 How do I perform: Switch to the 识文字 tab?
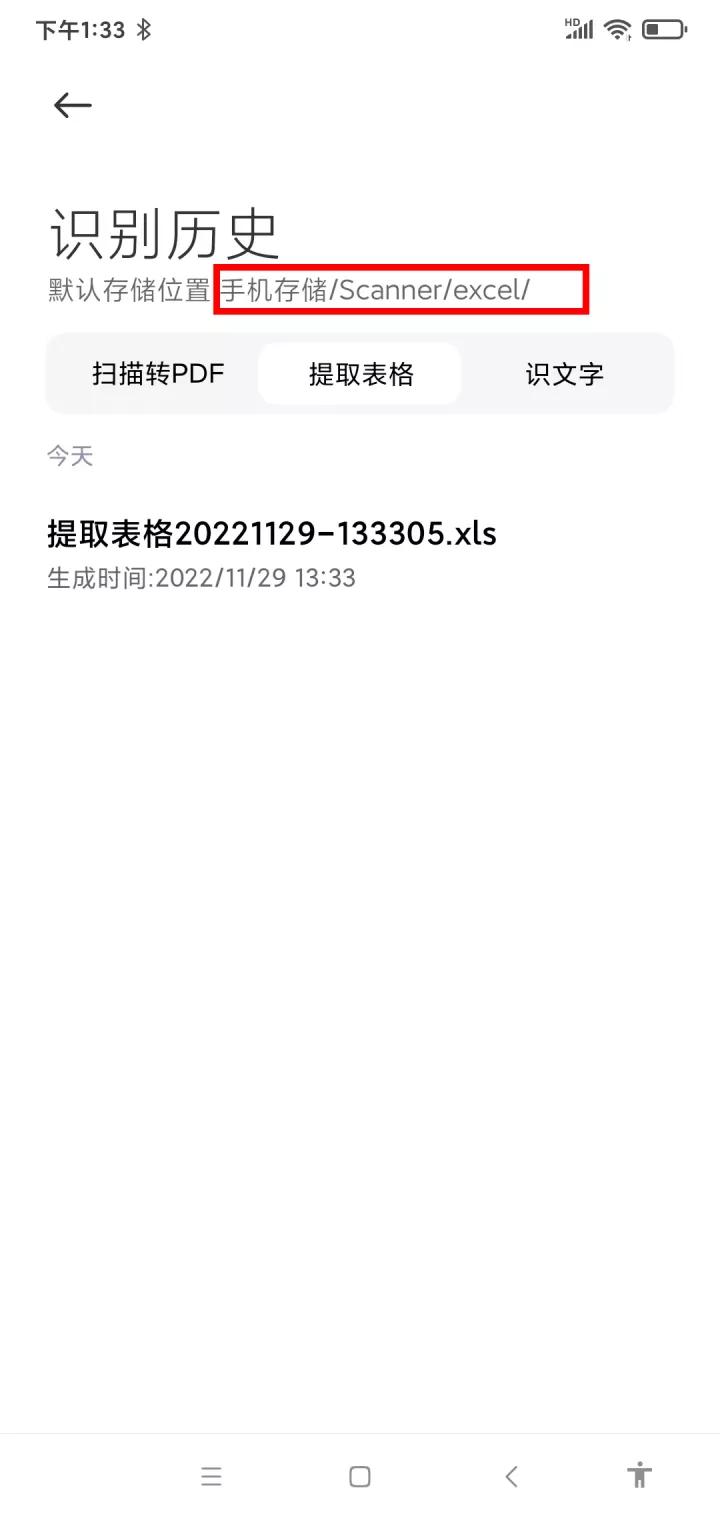pos(564,374)
